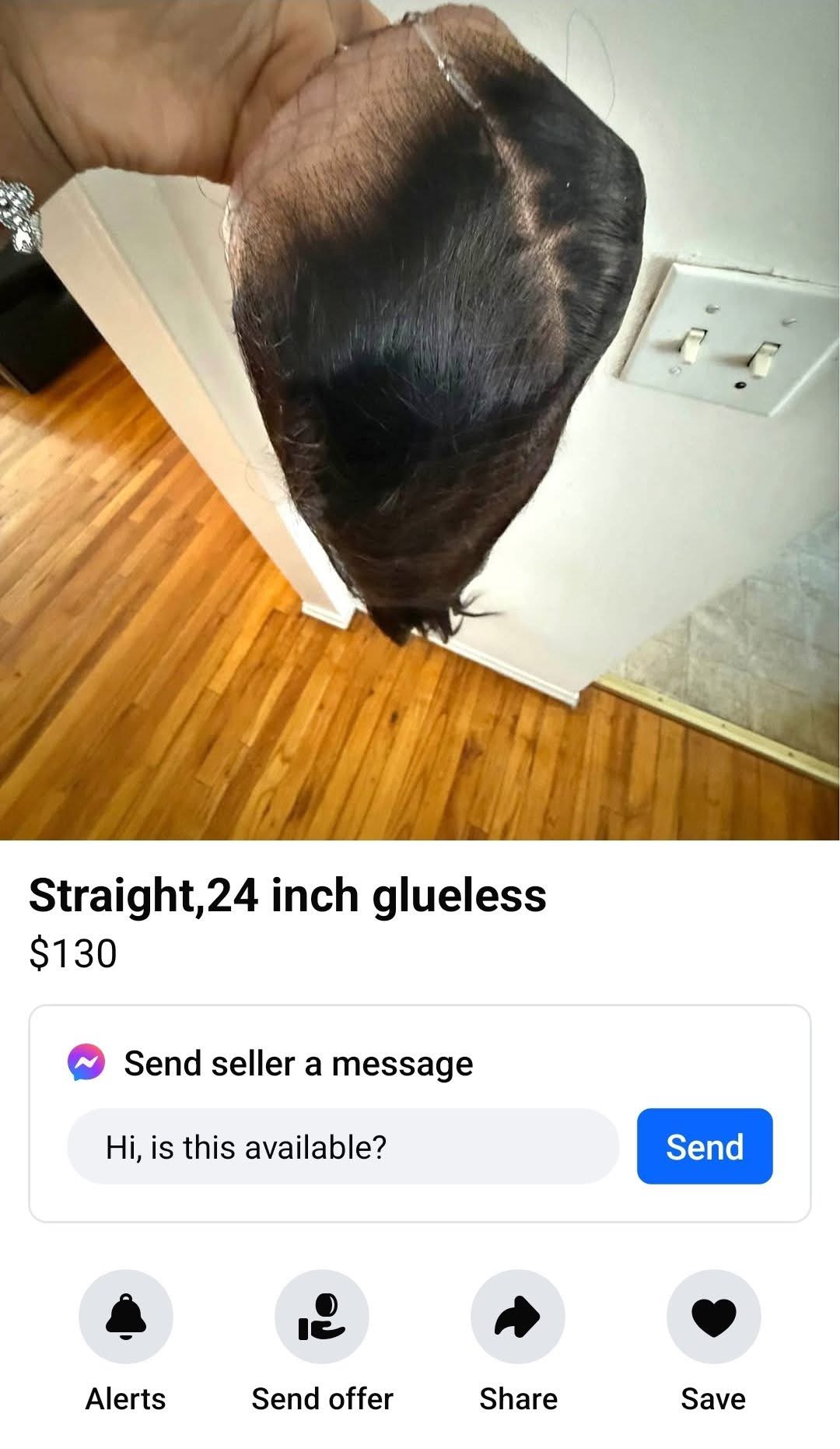The image size is (840, 1449).
Task: Save this listing with the heart
Action: pyautogui.click(x=713, y=1316)
